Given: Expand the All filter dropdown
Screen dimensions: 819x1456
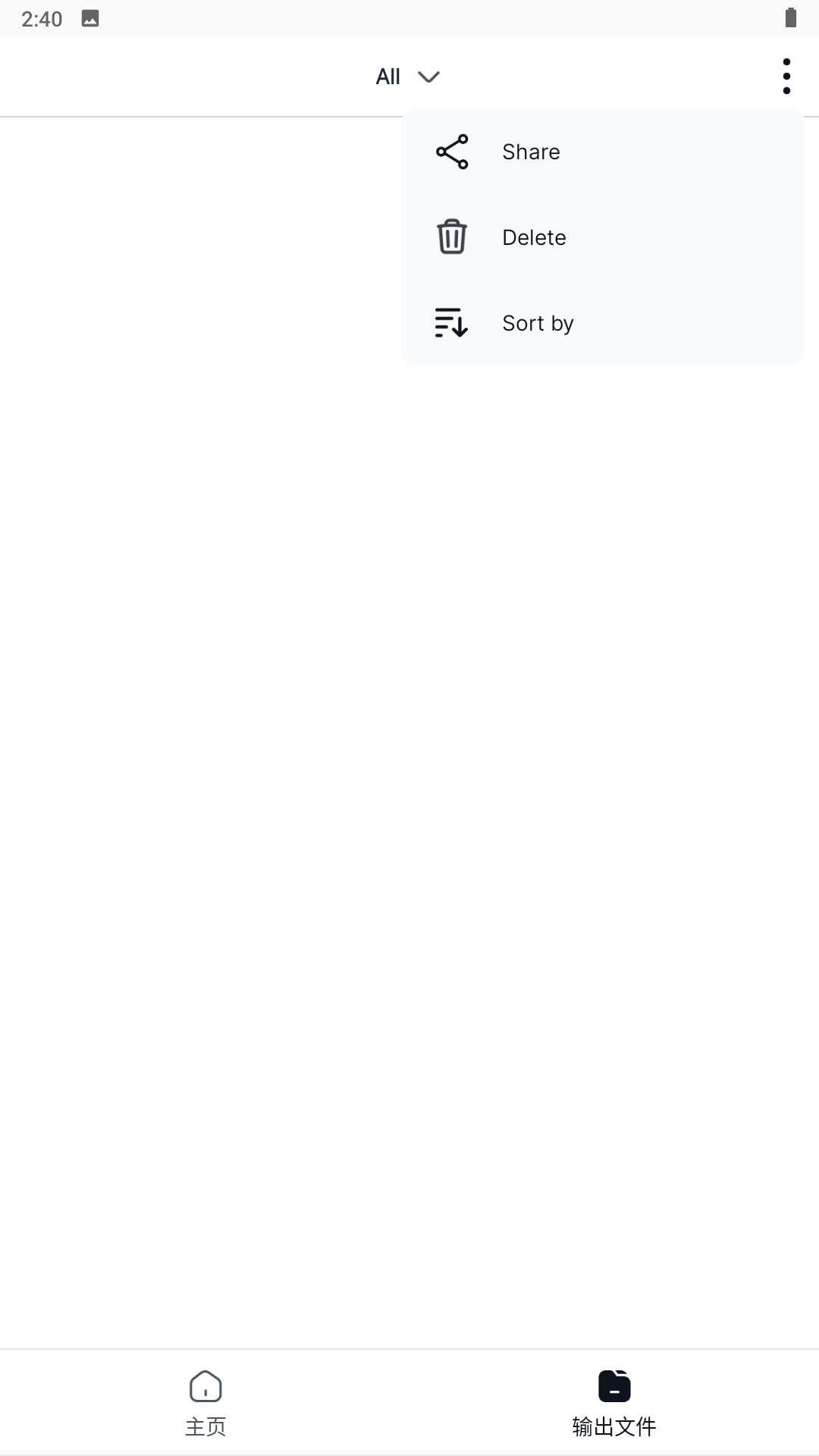Looking at the screenshot, I should (407, 77).
